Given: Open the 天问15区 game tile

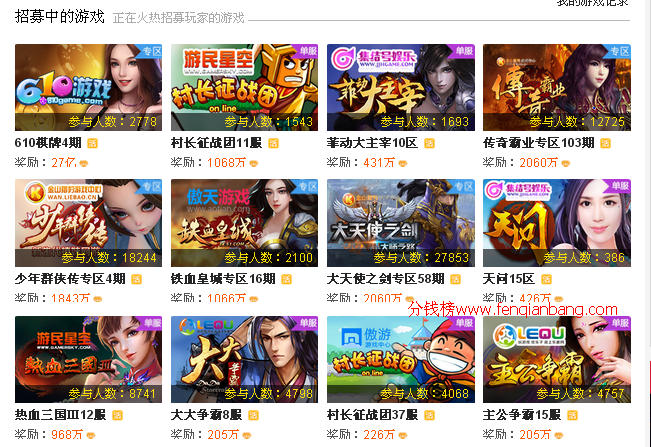Looking at the screenshot, I should [556, 222].
